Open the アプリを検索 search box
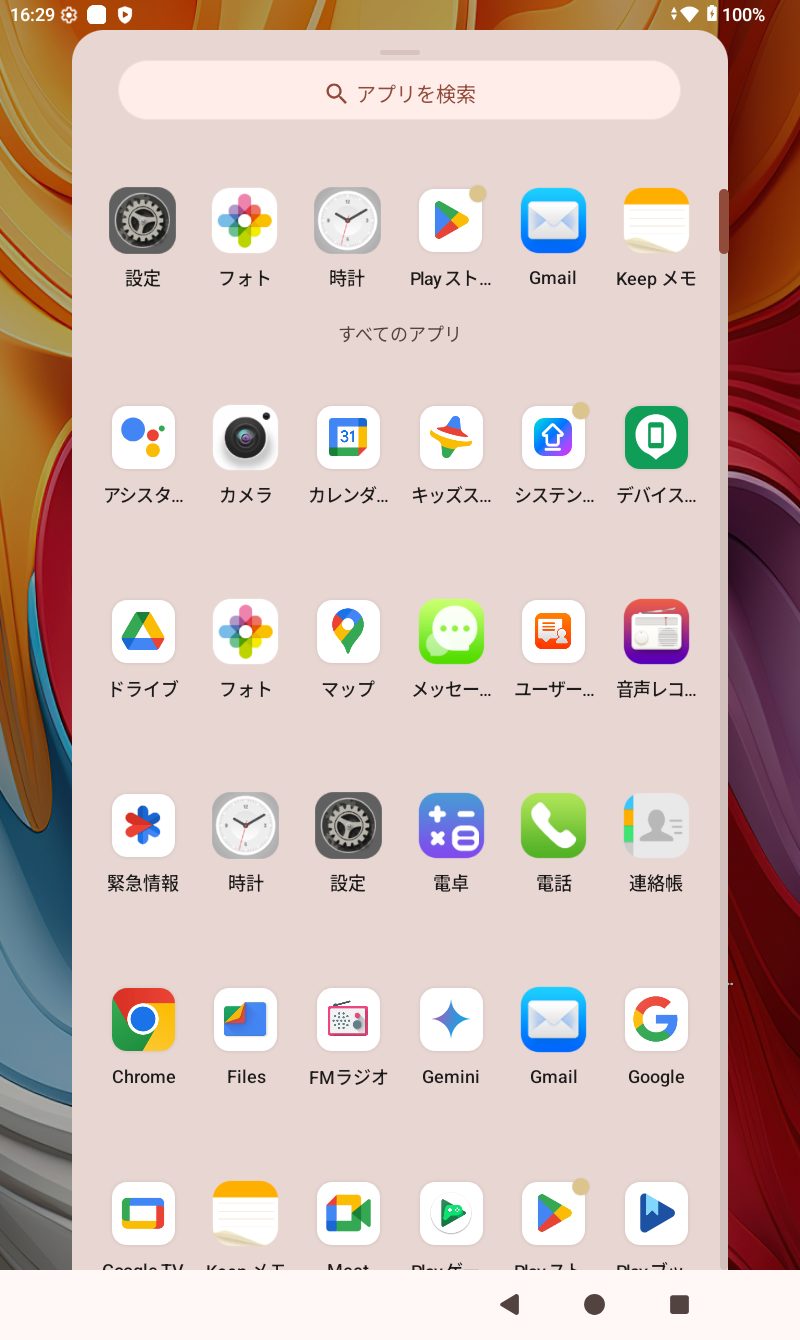 [x=399, y=93]
